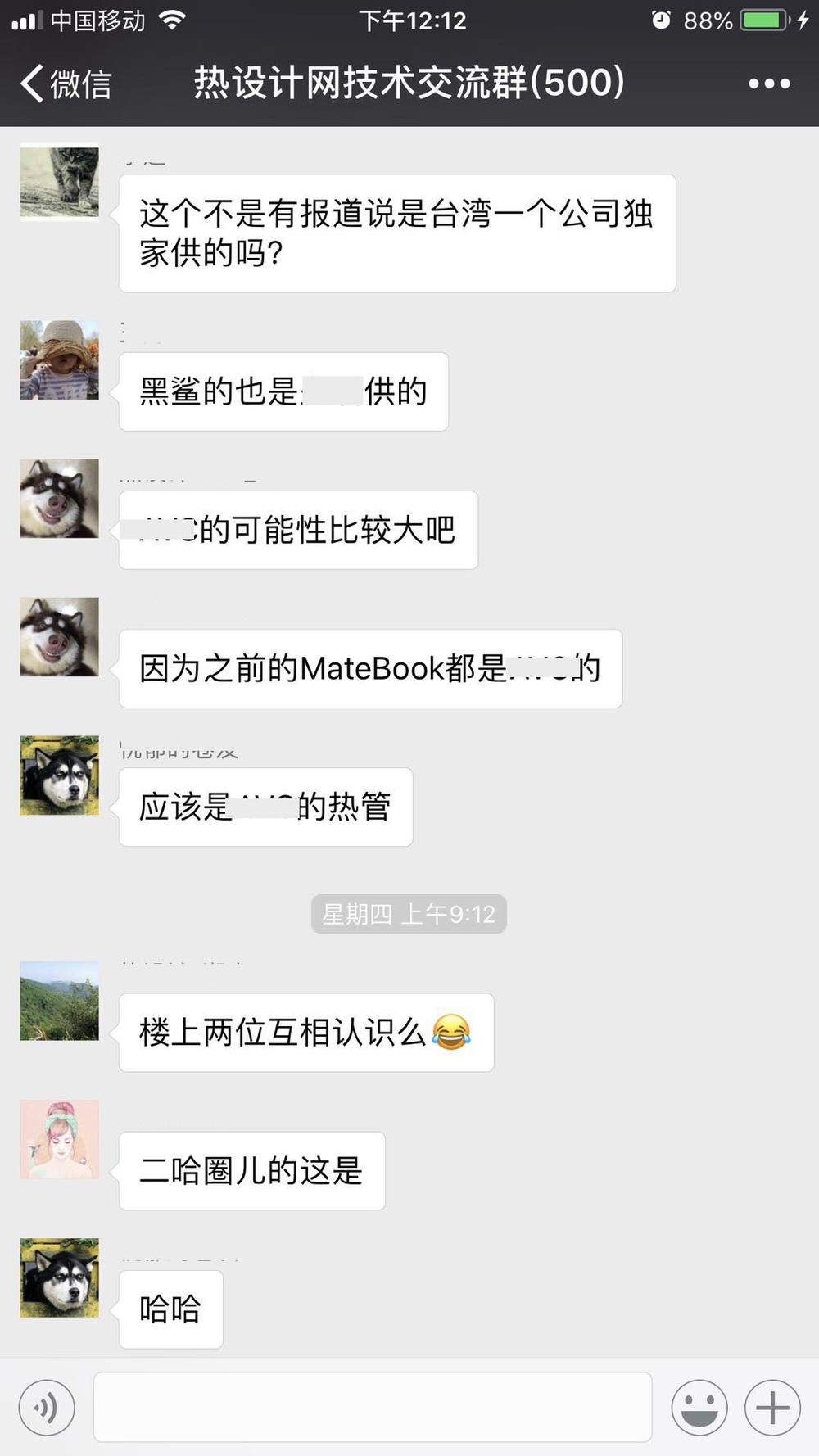Open the emoji sticker panel

click(699, 1408)
